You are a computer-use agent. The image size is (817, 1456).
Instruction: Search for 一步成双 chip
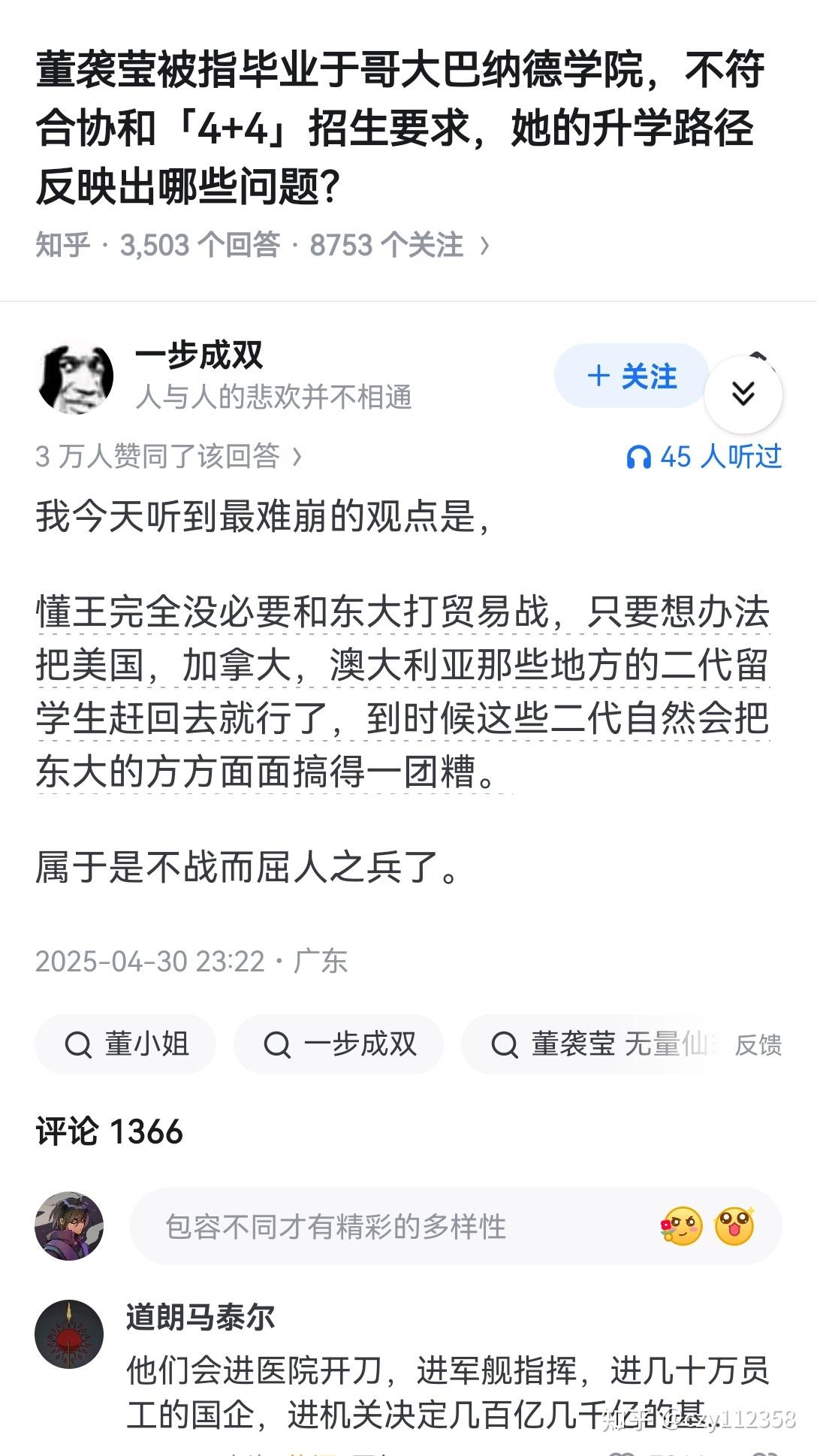[339, 1044]
